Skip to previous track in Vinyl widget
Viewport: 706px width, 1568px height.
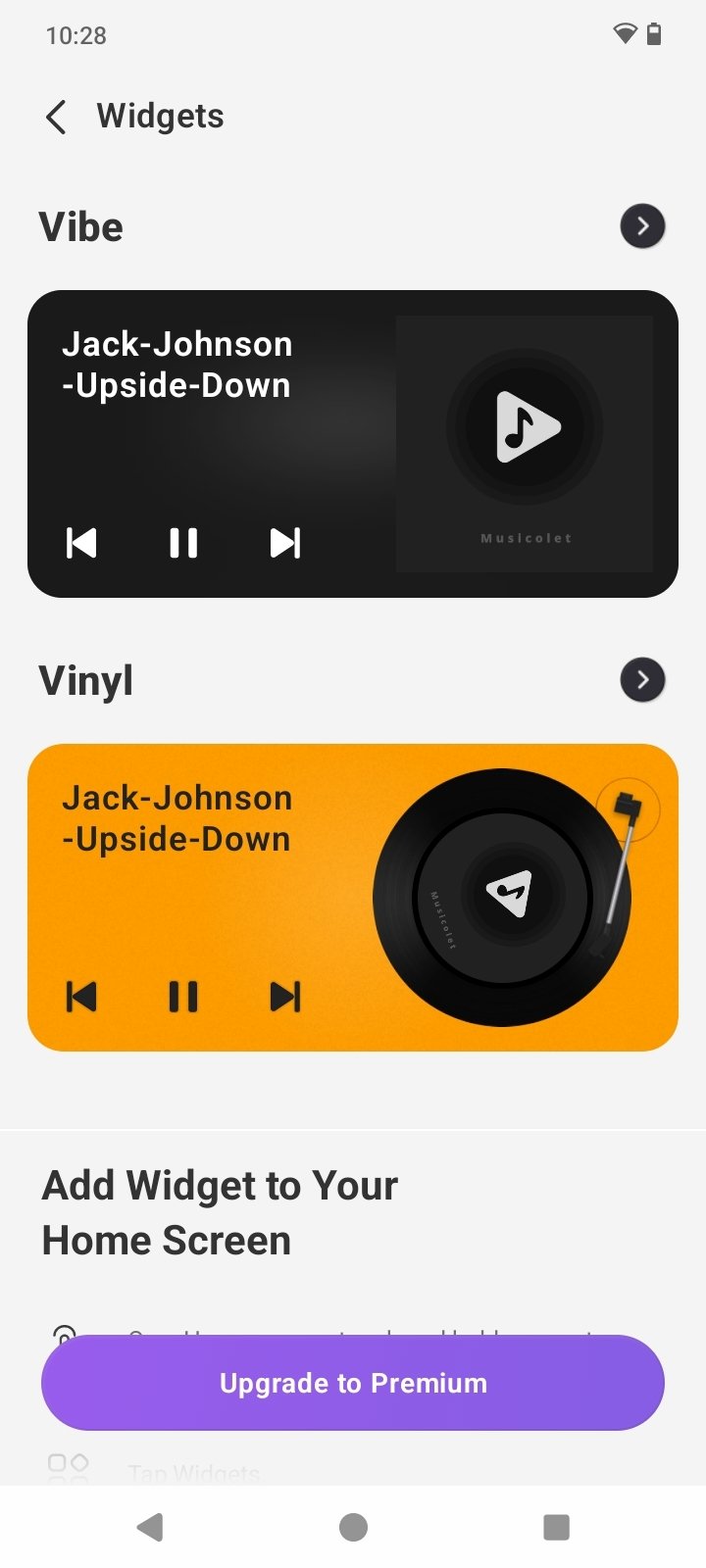pos(81,997)
